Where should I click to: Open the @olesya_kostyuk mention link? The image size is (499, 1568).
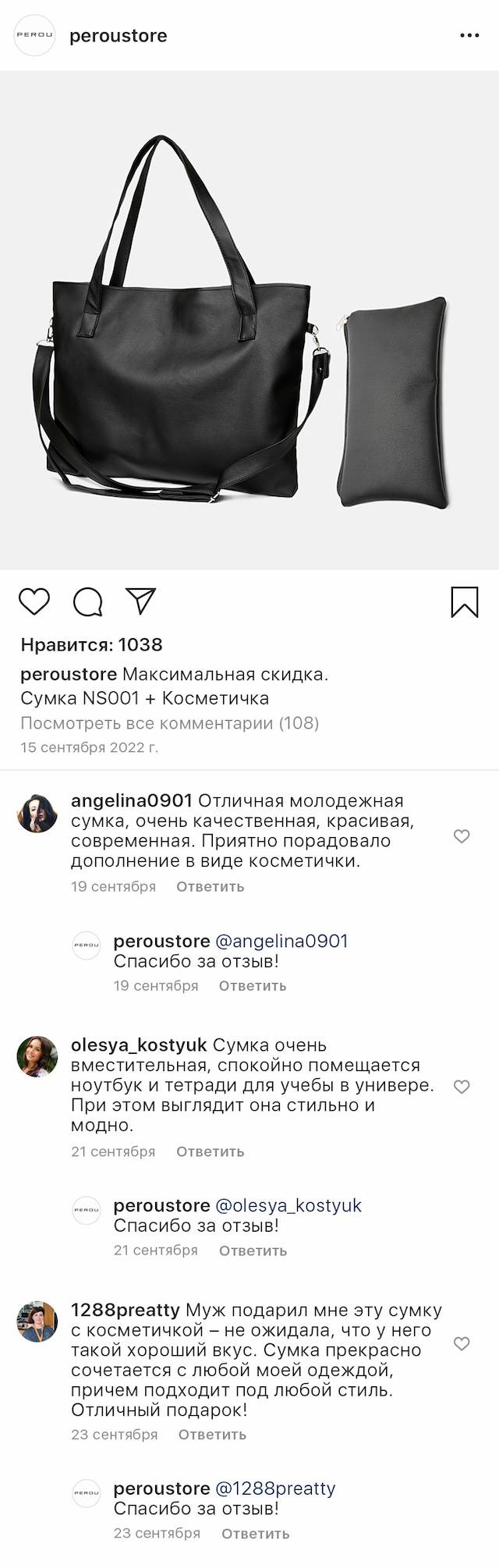pyautogui.click(x=288, y=1205)
